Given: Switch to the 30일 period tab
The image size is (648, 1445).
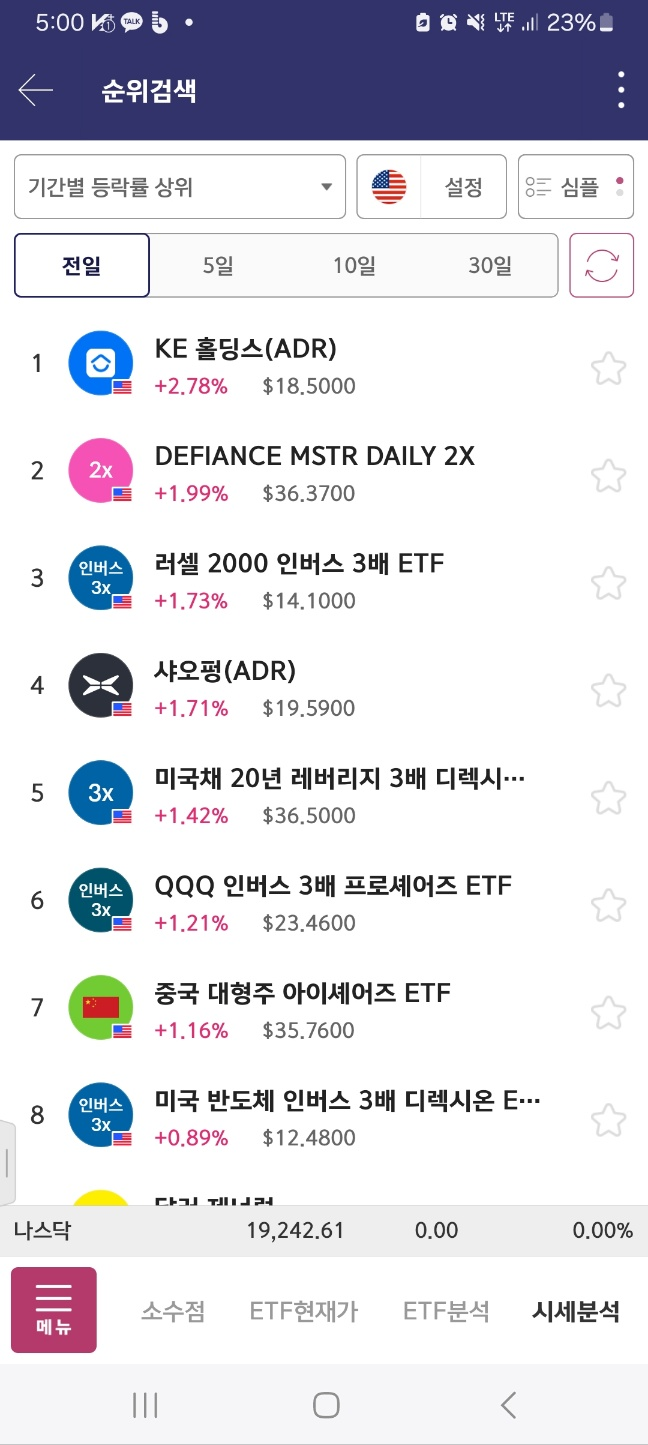Looking at the screenshot, I should coord(490,266).
